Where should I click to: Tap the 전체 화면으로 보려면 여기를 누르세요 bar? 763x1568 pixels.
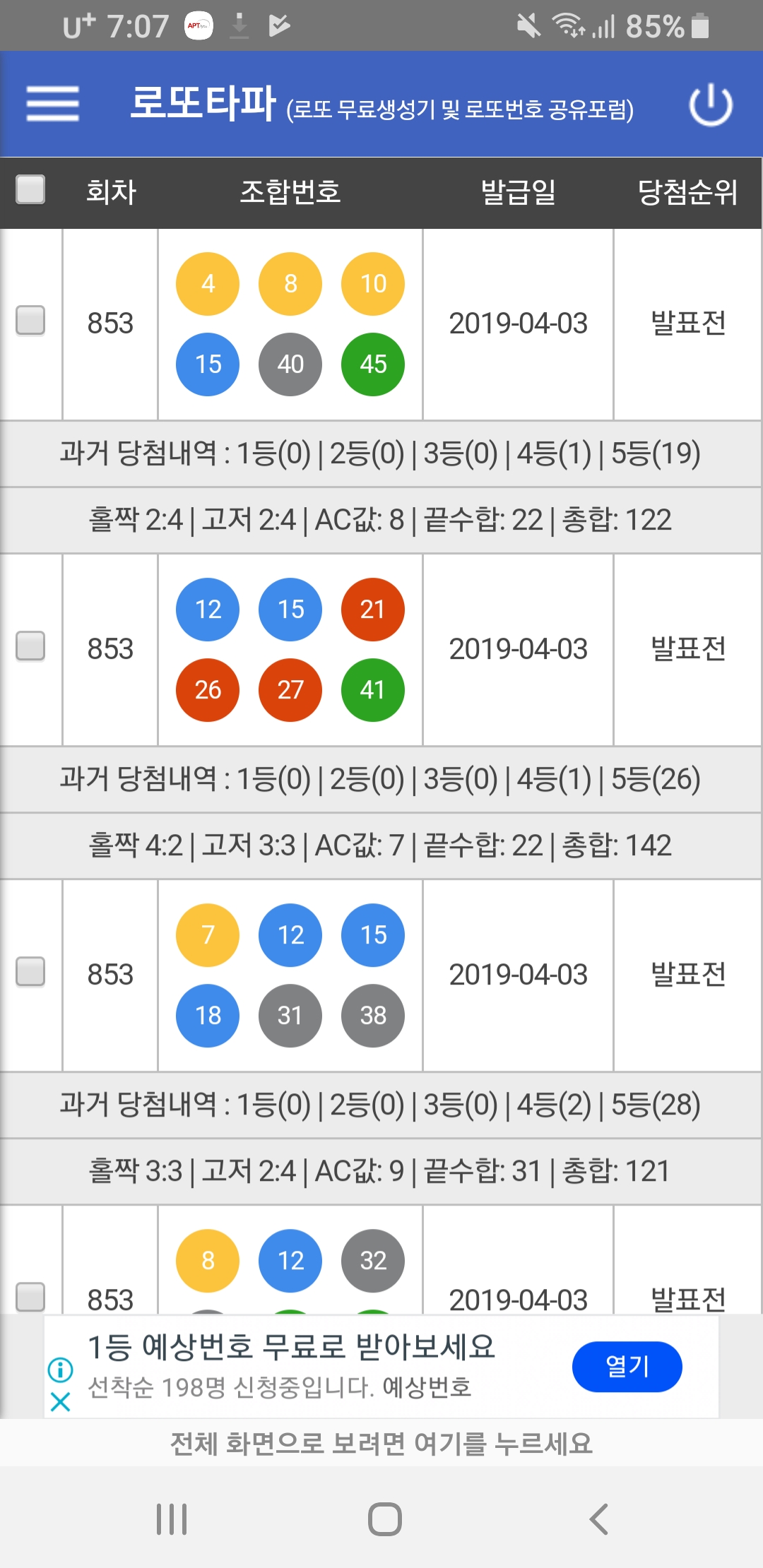[381, 1443]
